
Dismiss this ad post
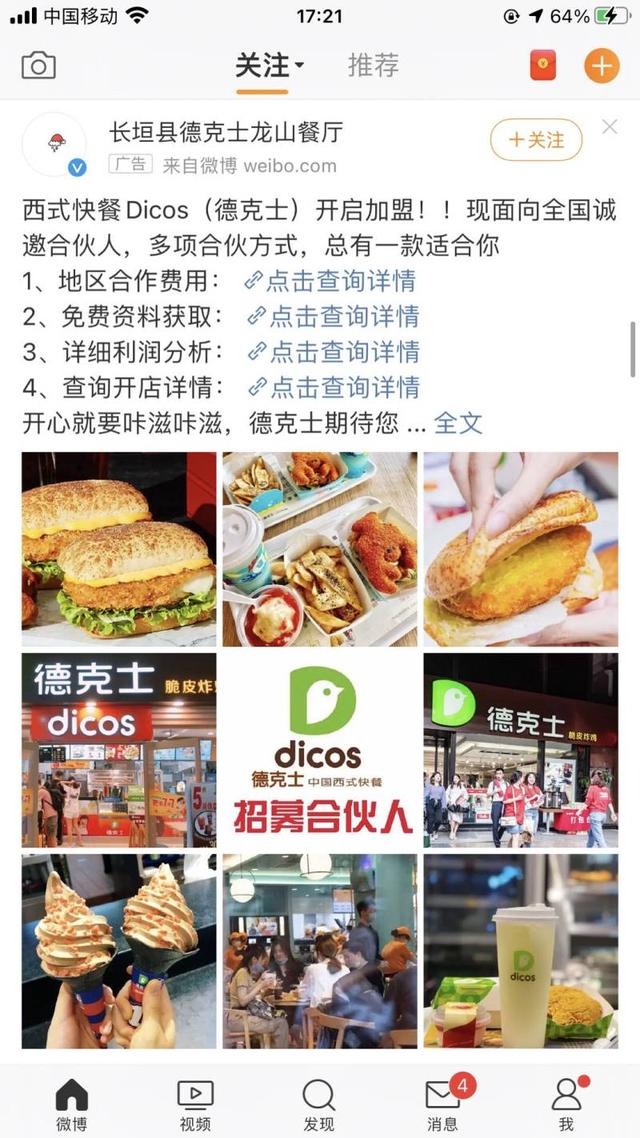(x=610, y=128)
